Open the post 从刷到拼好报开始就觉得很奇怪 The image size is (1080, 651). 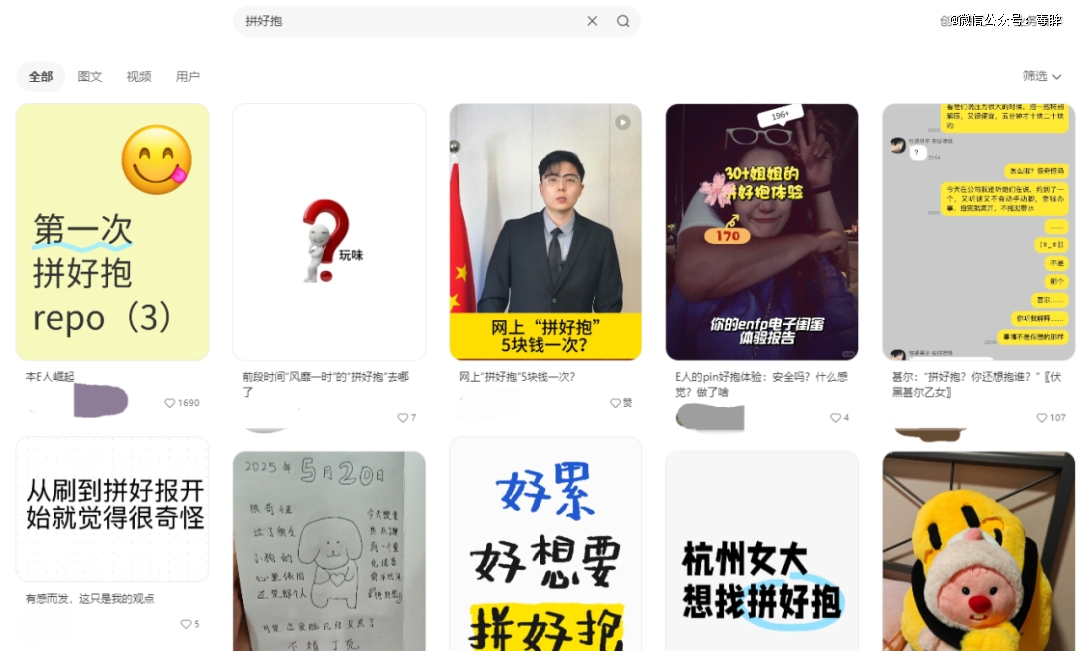coord(112,508)
